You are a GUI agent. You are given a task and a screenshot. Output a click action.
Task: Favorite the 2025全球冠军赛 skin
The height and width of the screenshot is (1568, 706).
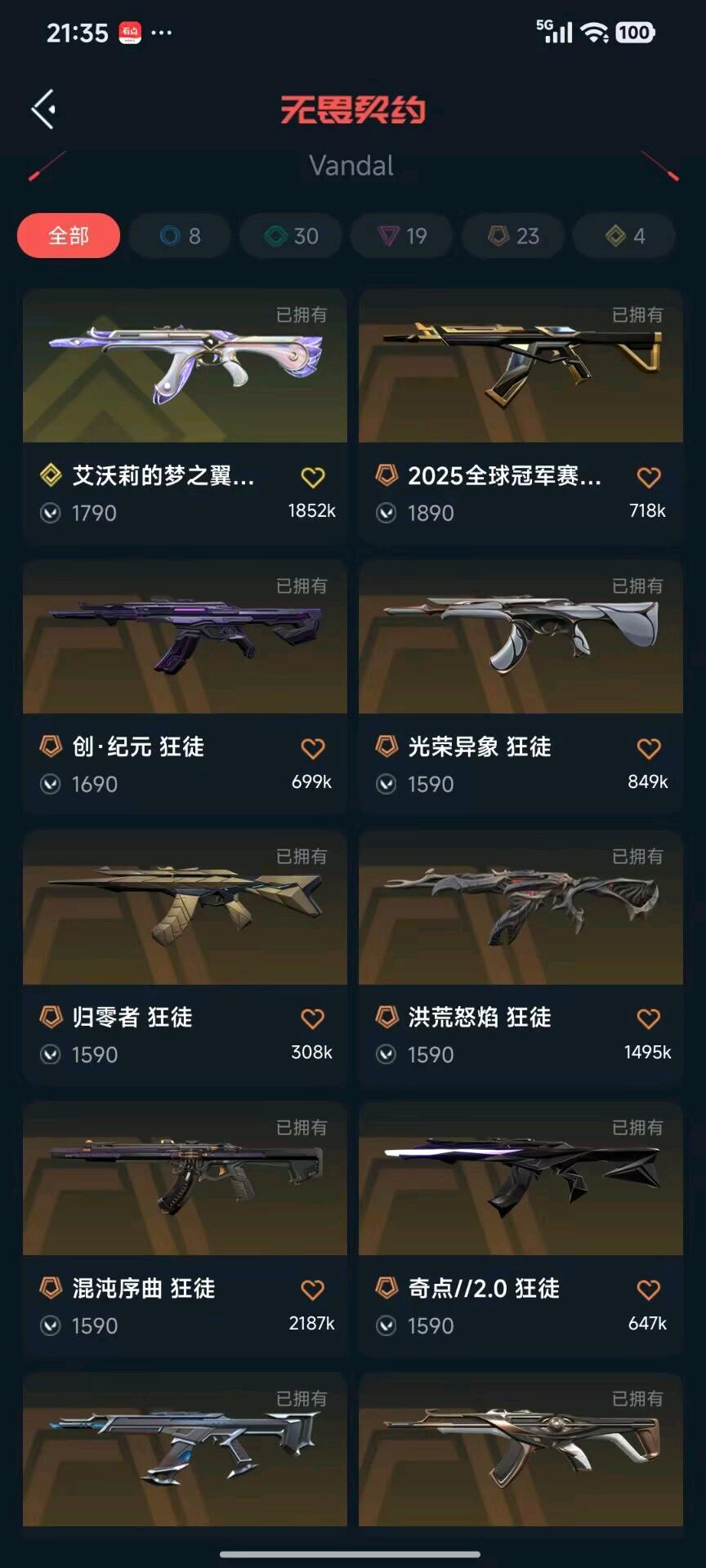[x=649, y=477]
